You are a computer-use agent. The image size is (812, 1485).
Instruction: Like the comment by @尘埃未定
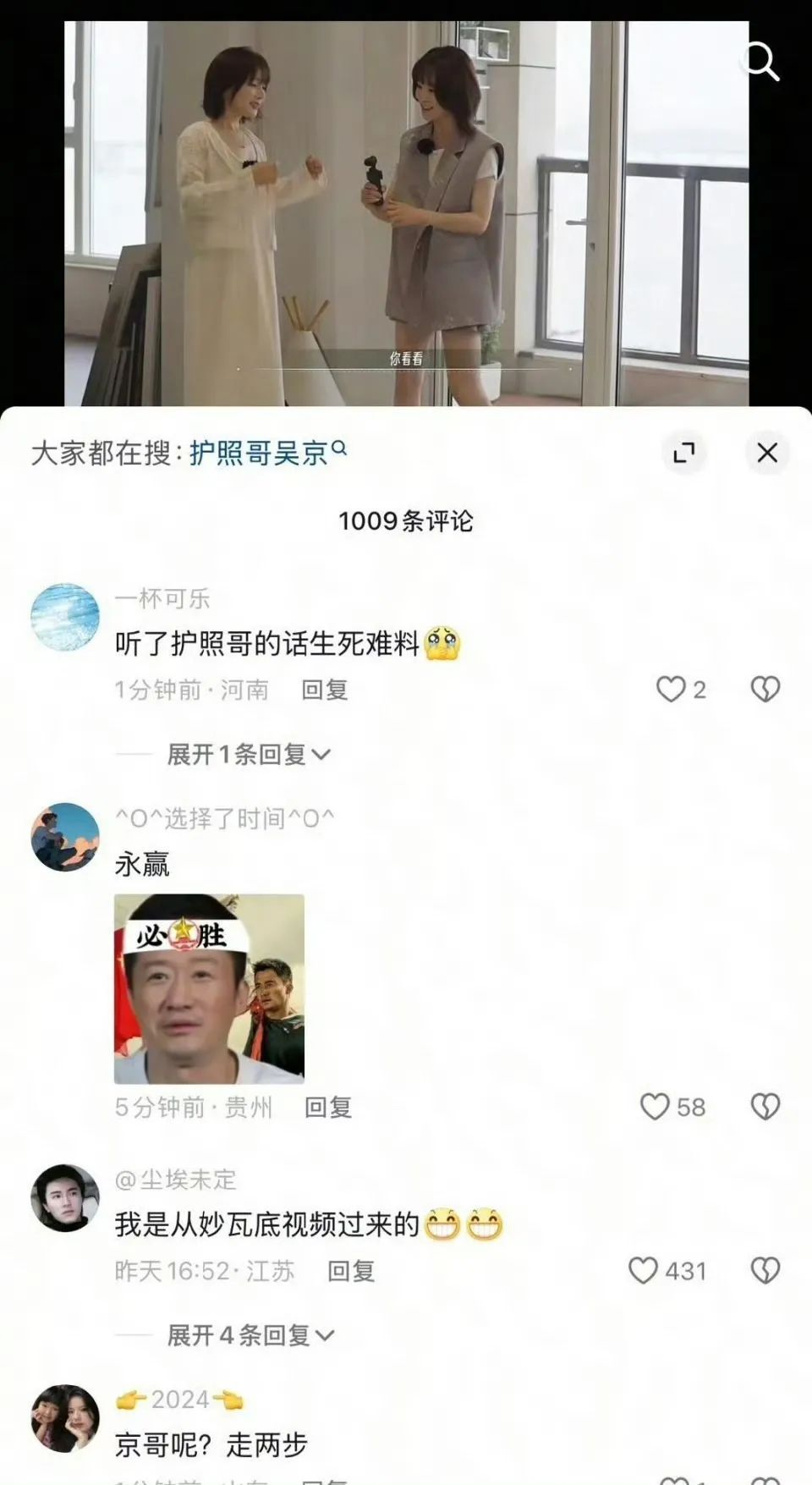tap(644, 1270)
